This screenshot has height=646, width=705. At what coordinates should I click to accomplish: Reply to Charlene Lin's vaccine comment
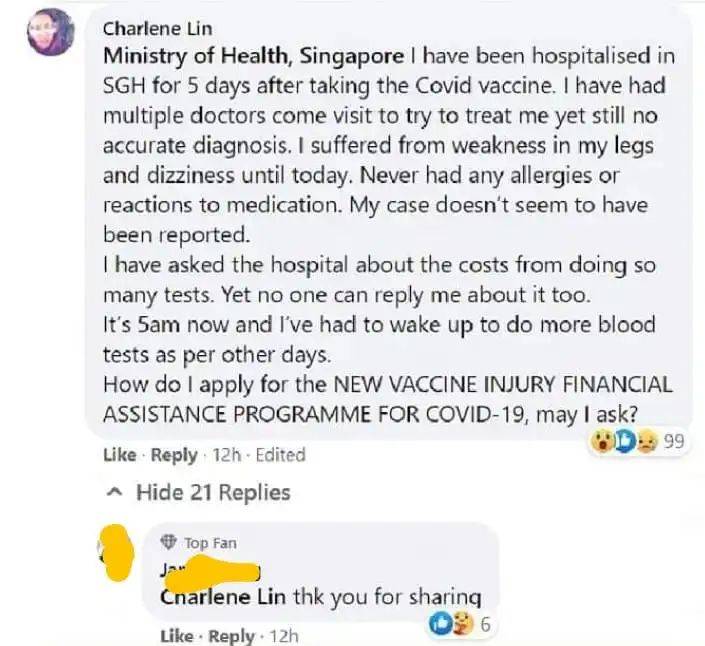pos(173,455)
